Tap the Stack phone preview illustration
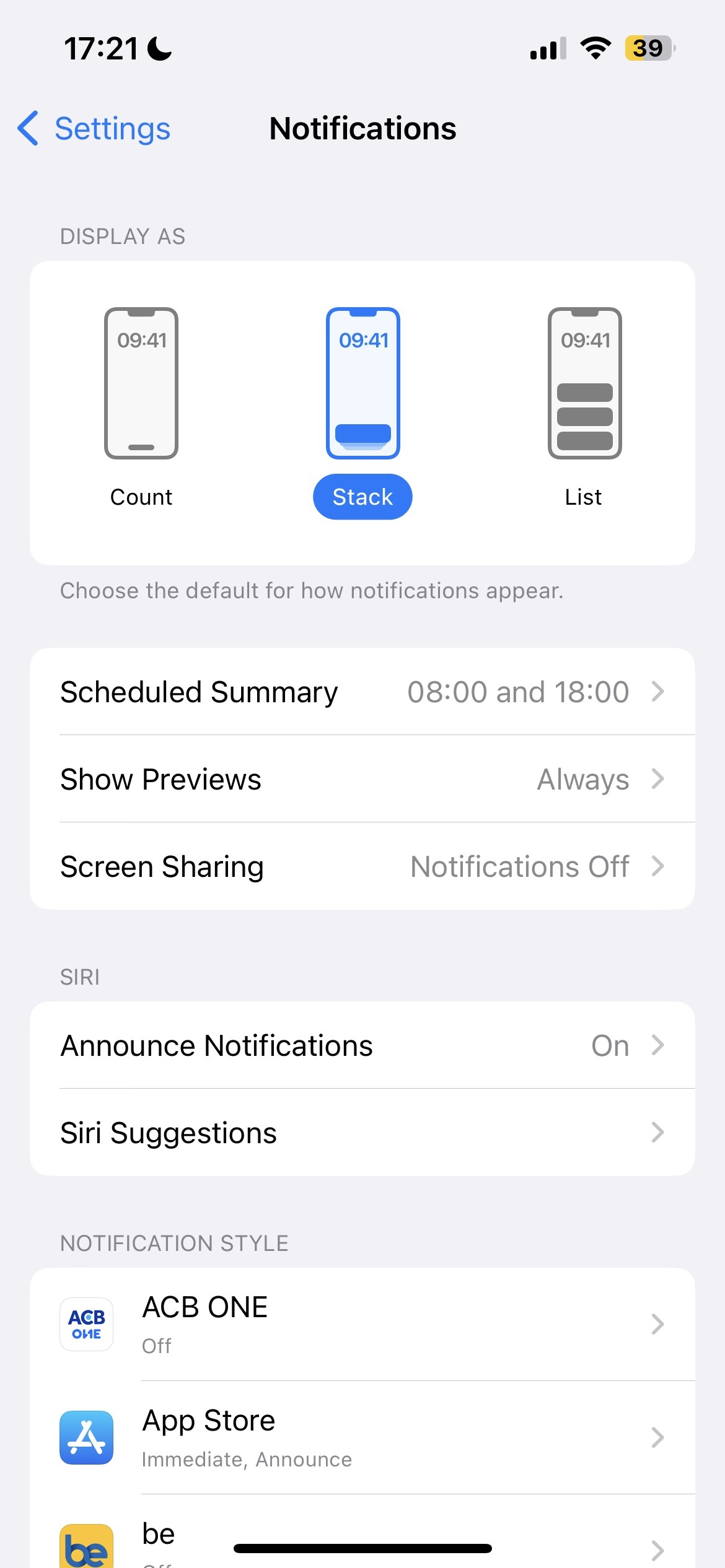725x1568 pixels. 362,382
